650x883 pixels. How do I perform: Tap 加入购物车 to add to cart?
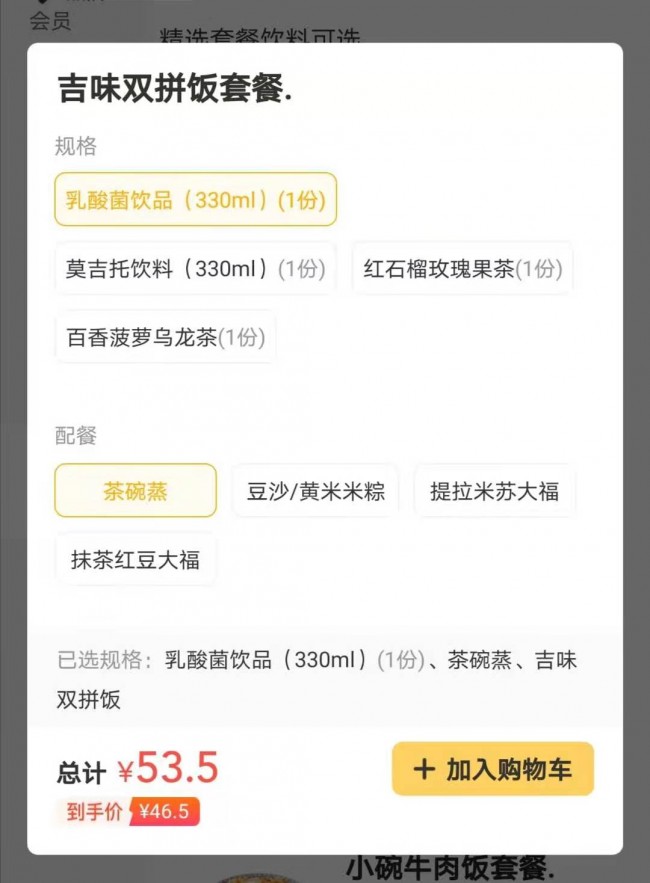[x=492, y=769]
